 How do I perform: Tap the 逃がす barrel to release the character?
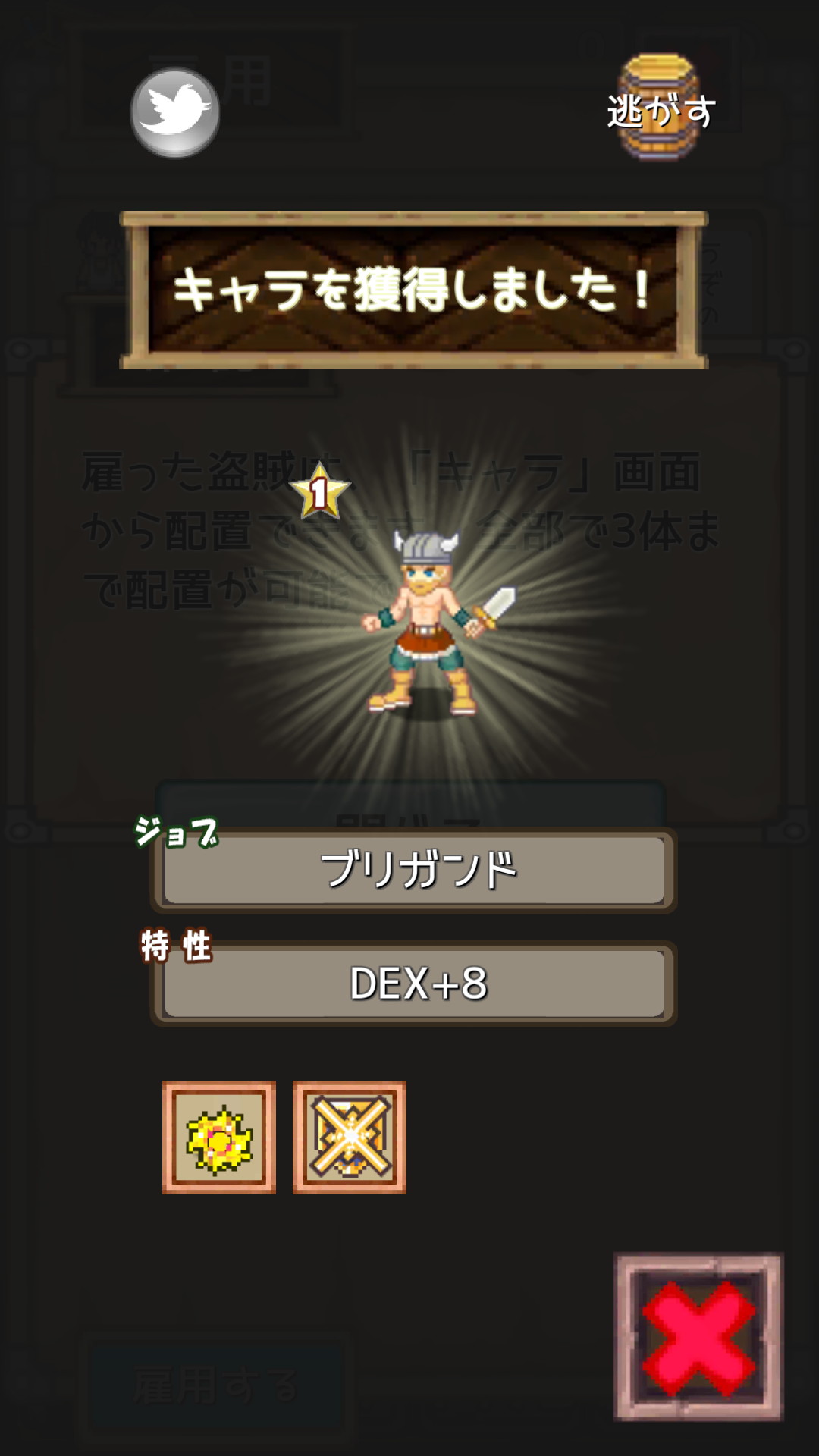coord(660,108)
